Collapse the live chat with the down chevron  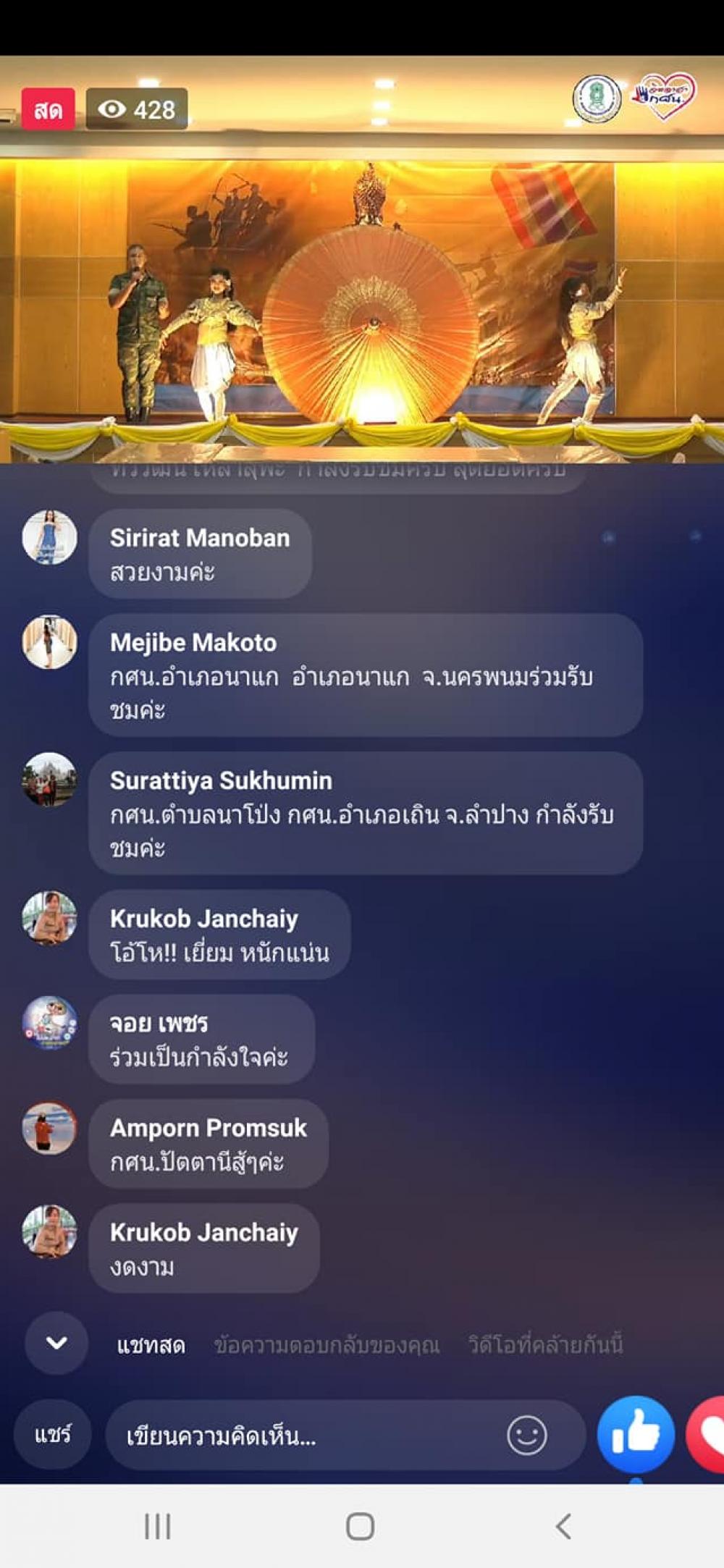[x=56, y=1343]
